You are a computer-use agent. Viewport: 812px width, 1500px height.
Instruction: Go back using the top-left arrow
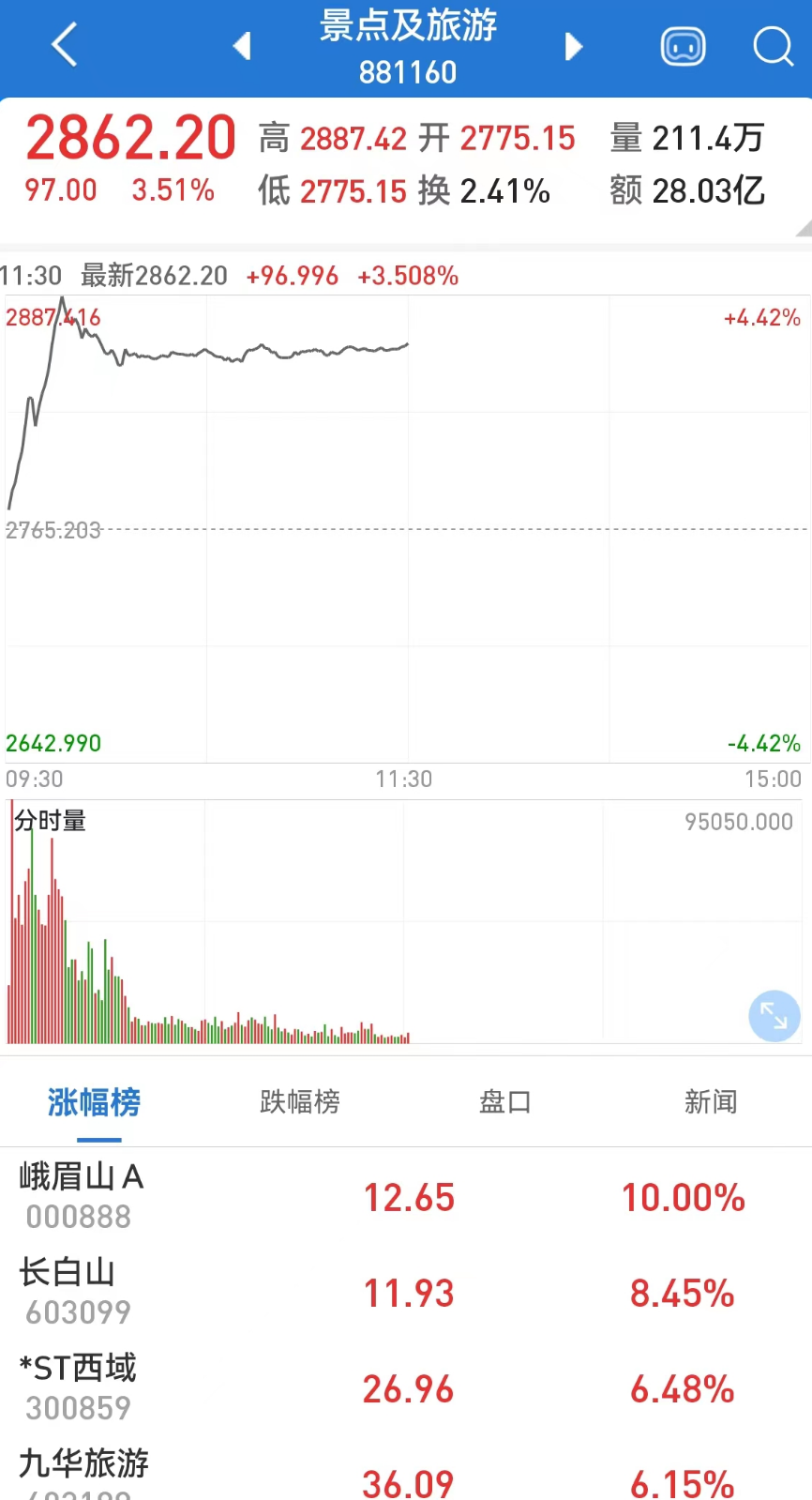(64, 45)
